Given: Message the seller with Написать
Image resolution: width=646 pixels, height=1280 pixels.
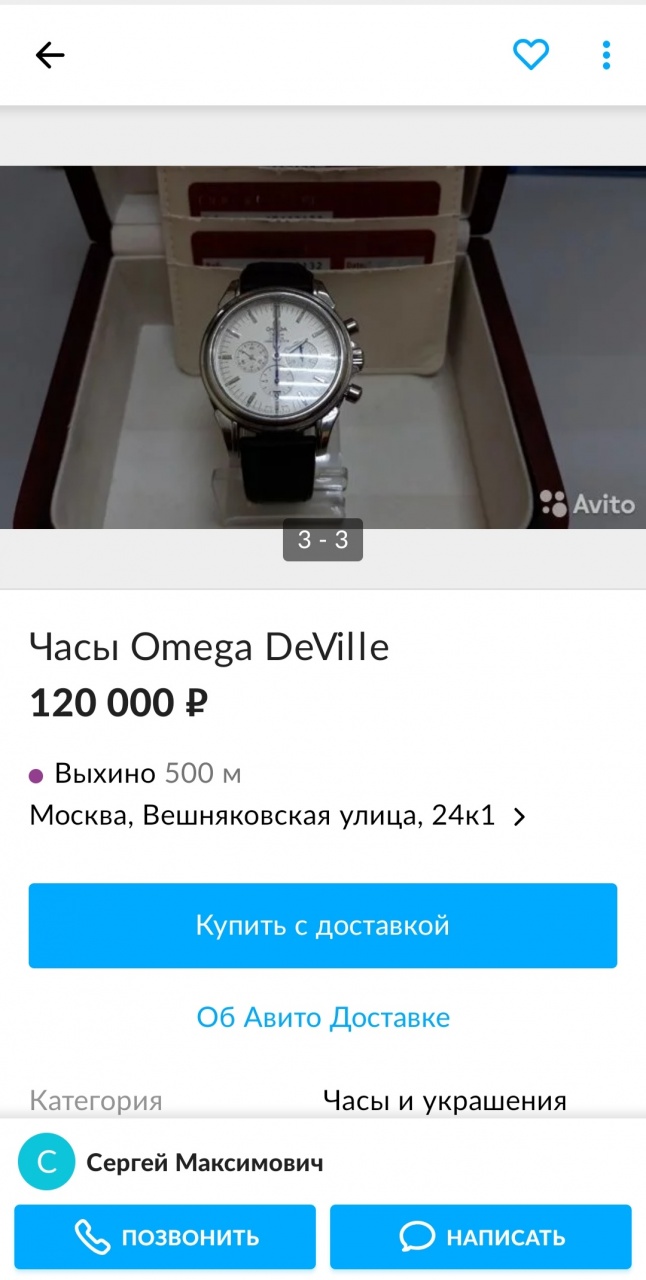Looking at the screenshot, I should [x=481, y=1237].
